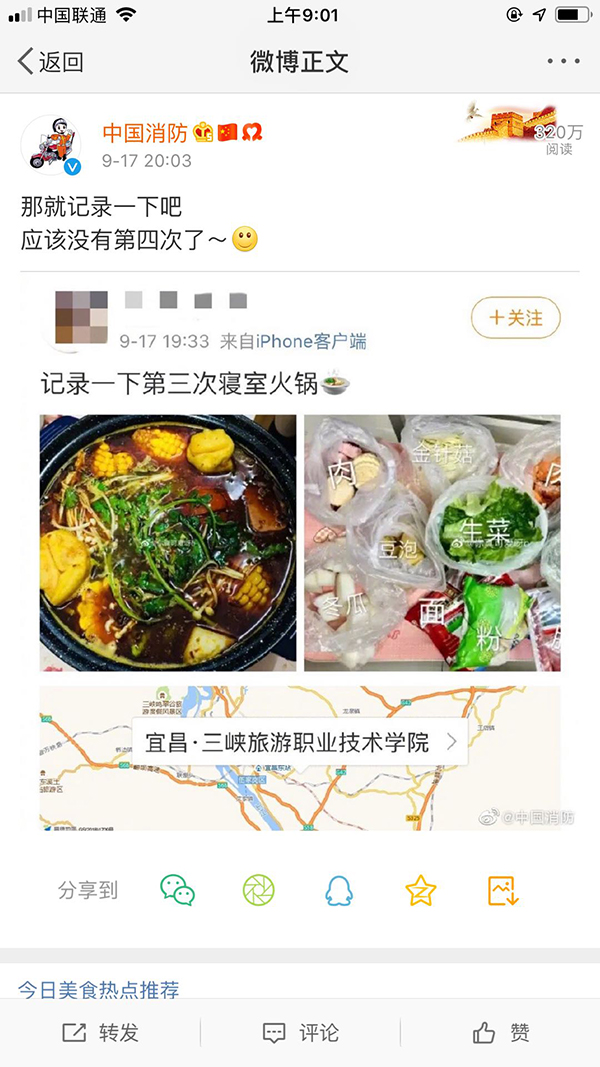Share to WeChat Moments
The width and height of the screenshot is (600, 1067).
tap(258, 889)
